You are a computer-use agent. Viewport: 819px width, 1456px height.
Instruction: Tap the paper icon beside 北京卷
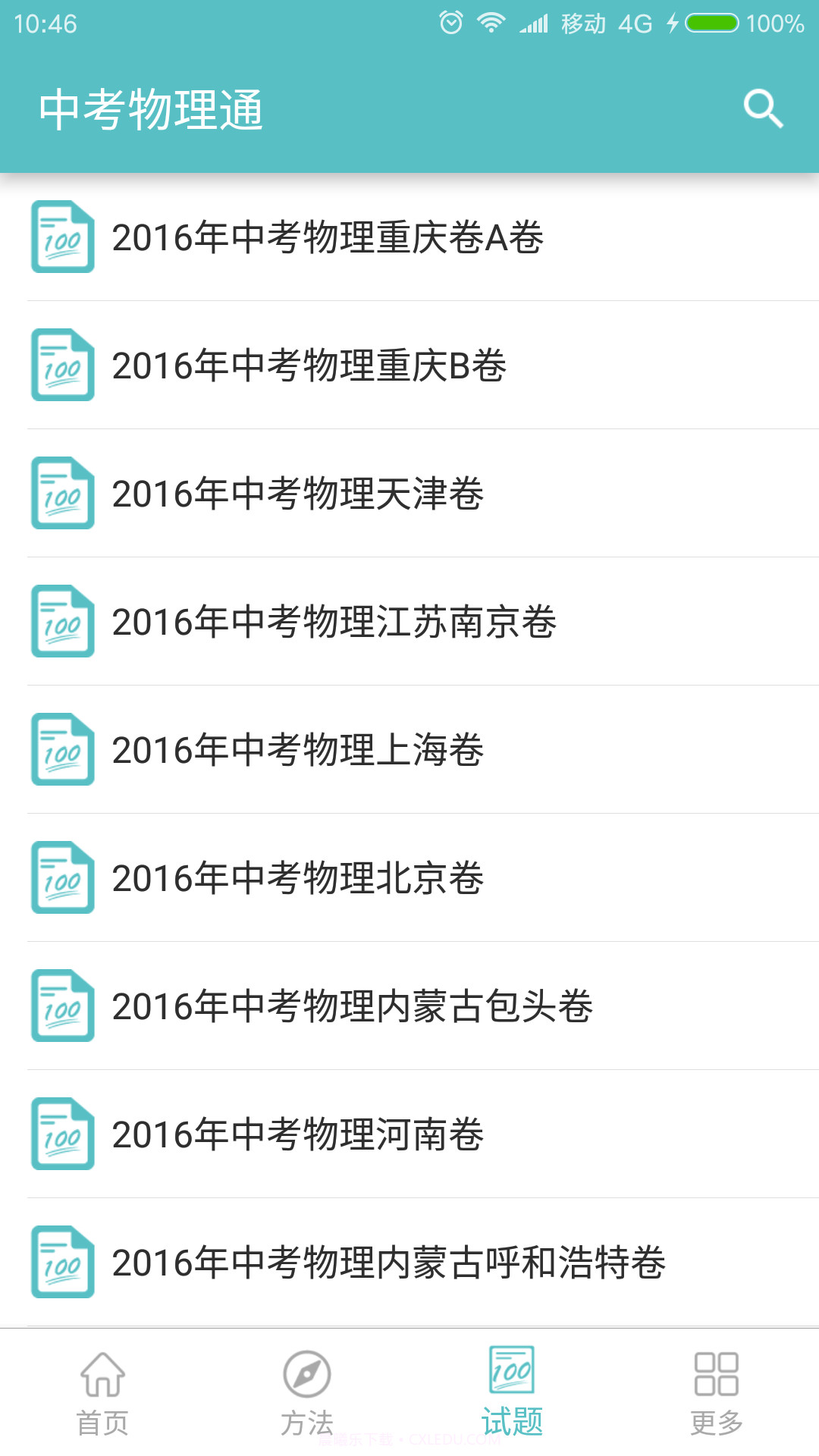pos(63,880)
